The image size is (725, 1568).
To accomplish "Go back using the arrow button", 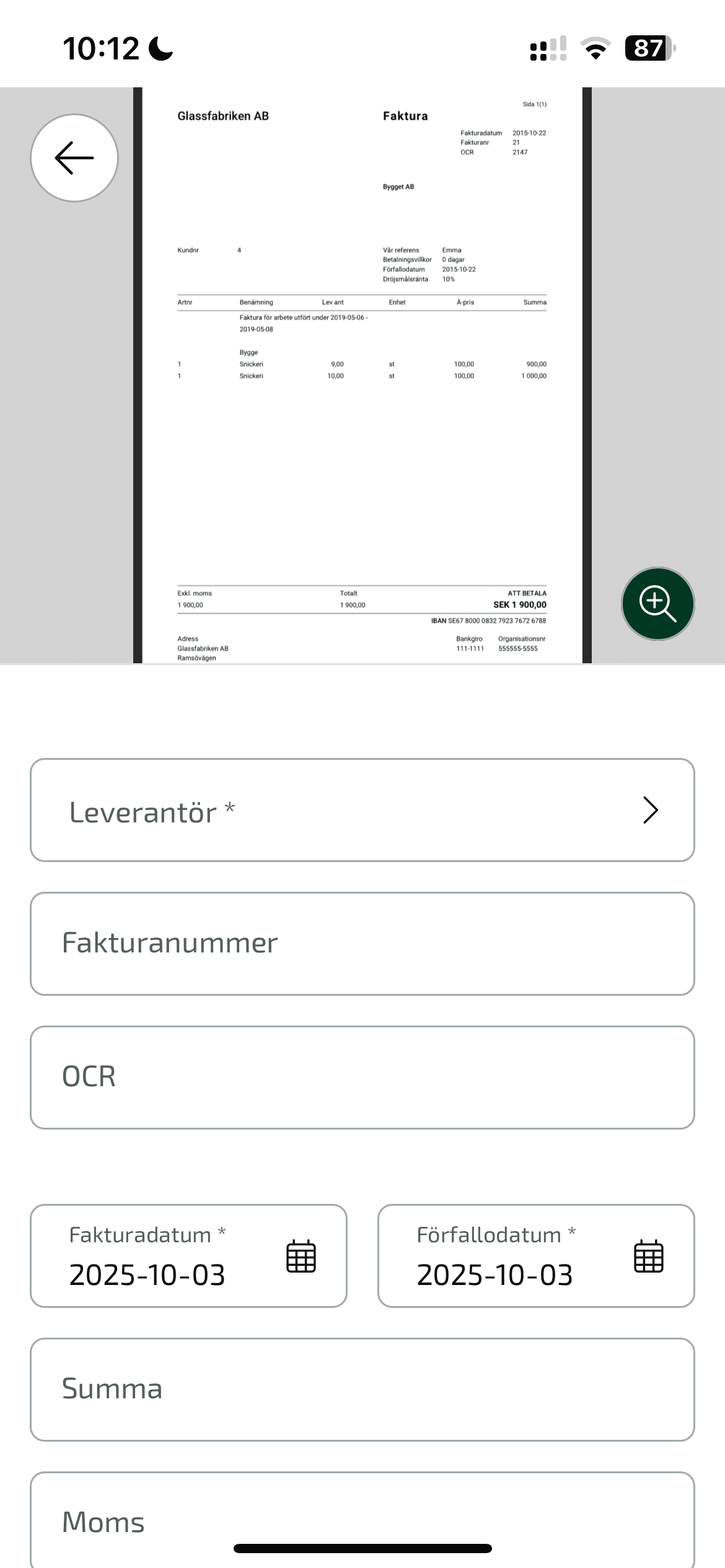I will (74, 158).
